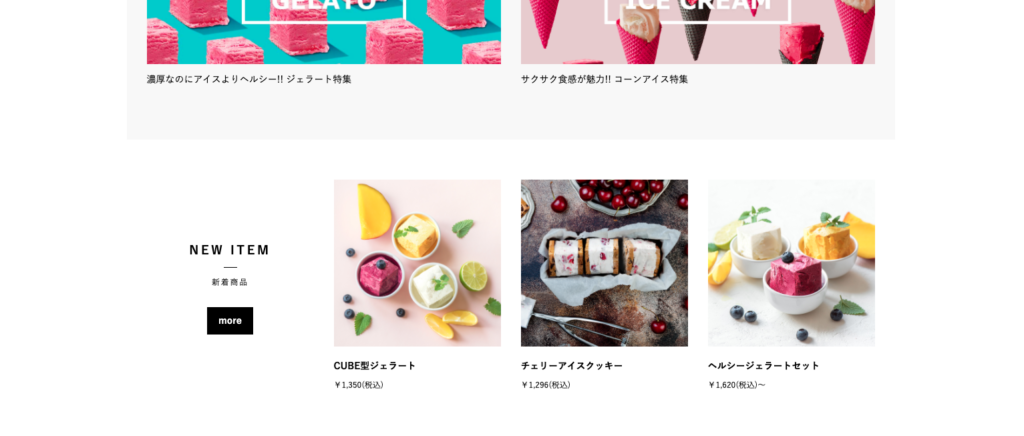Open the ICE CREAM cone feature banner

pos(697,32)
